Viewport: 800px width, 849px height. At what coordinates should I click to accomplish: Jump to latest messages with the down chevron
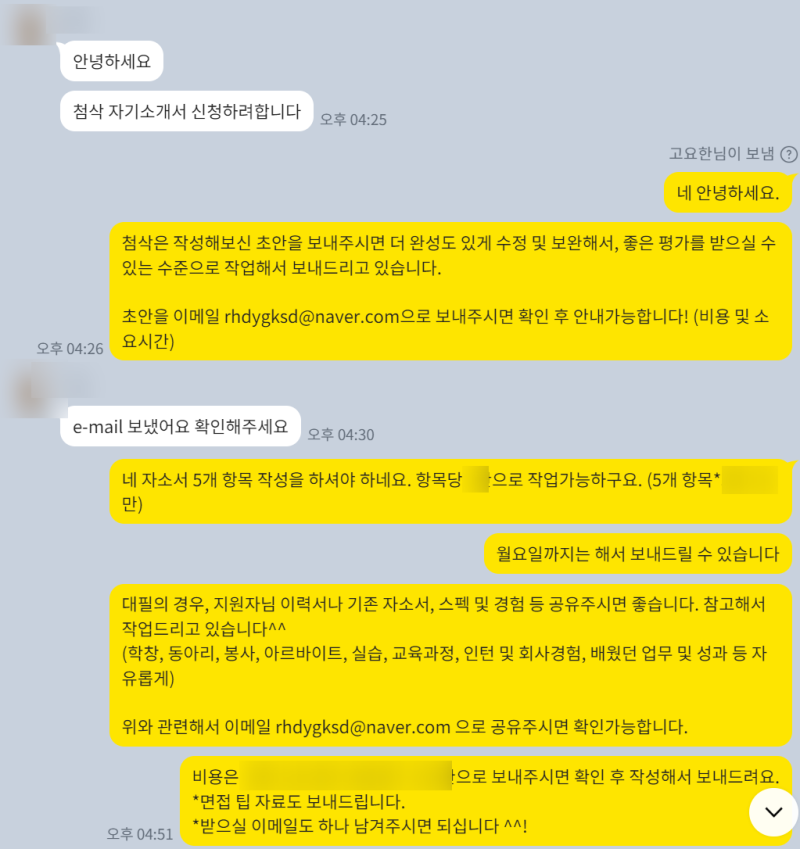click(773, 812)
